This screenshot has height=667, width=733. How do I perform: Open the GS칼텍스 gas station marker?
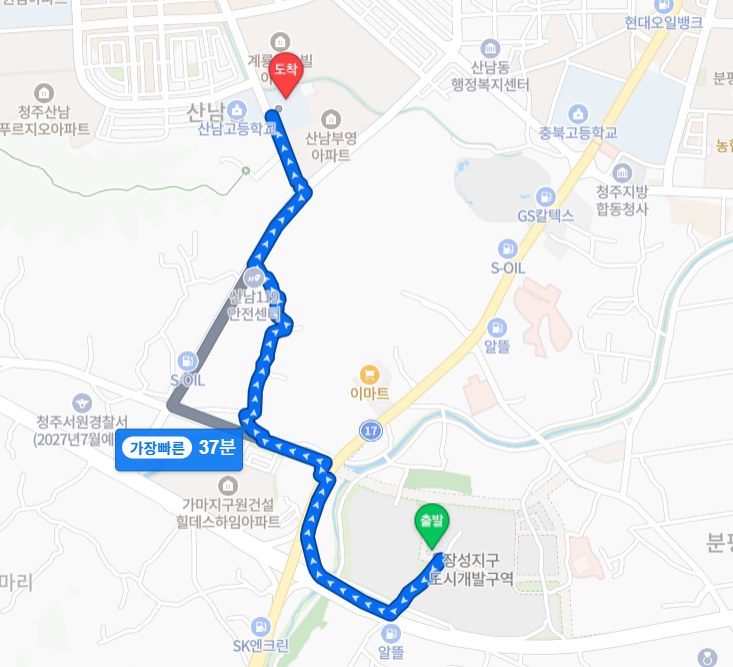click(x=545, y=197)
